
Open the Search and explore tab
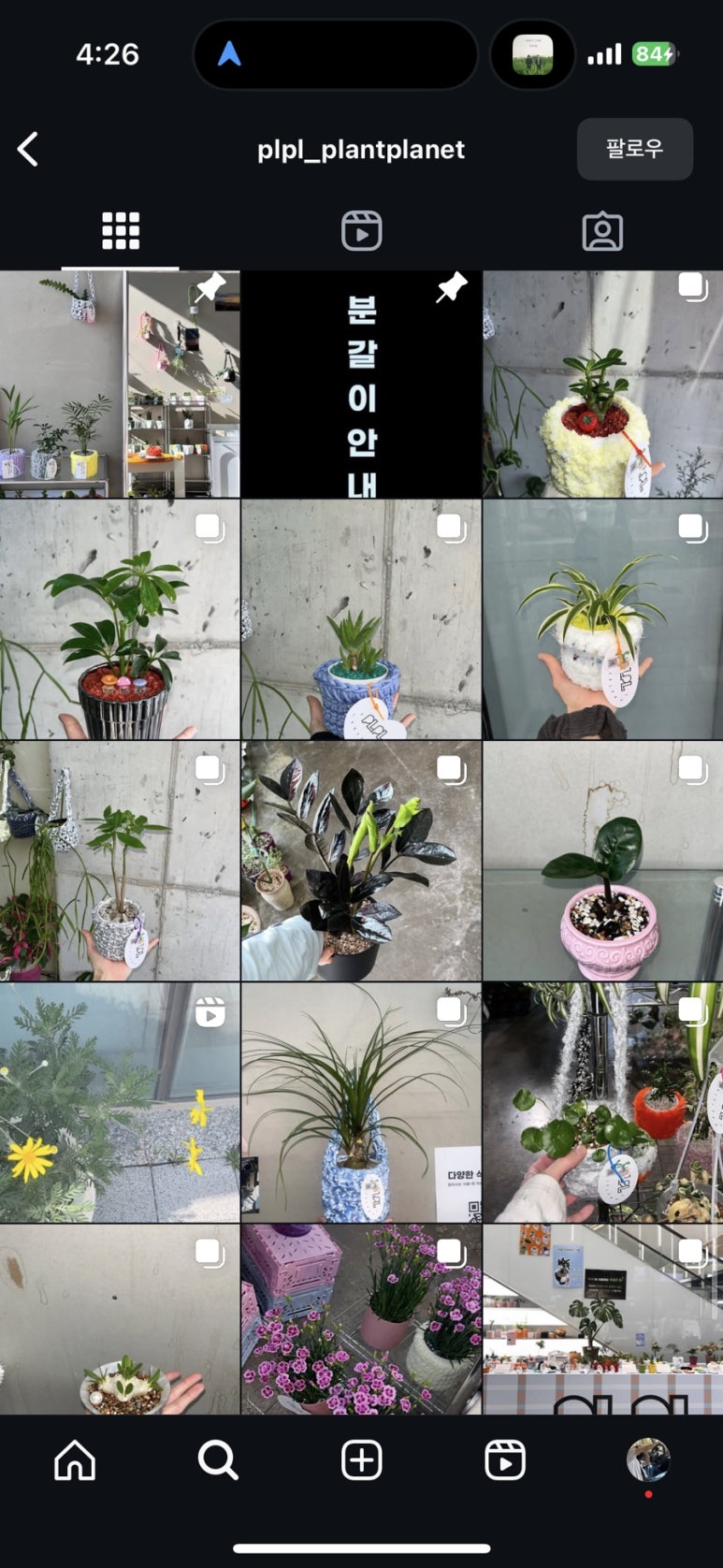tap(218, 1459)
